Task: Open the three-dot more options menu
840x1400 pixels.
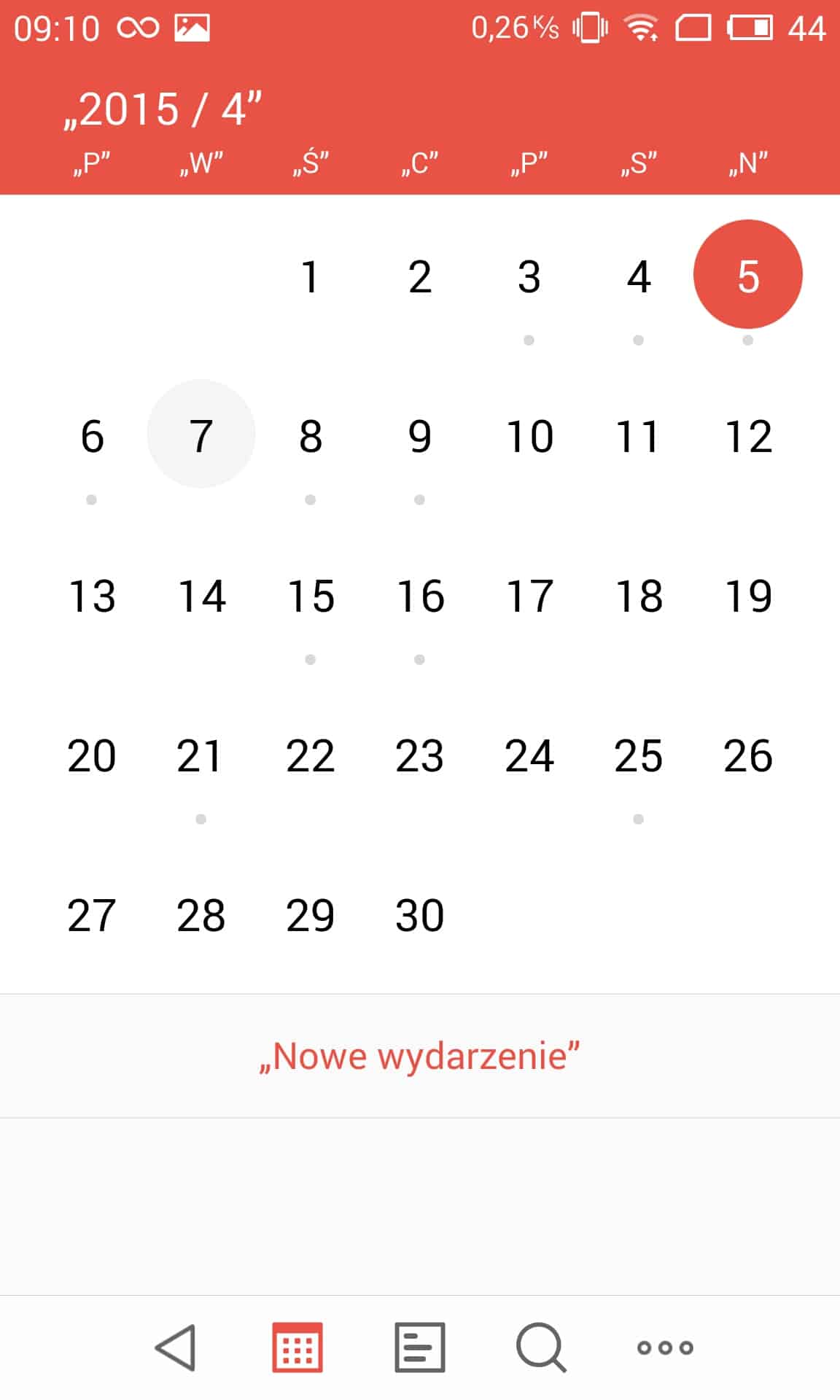Action: coord(665,1347)
